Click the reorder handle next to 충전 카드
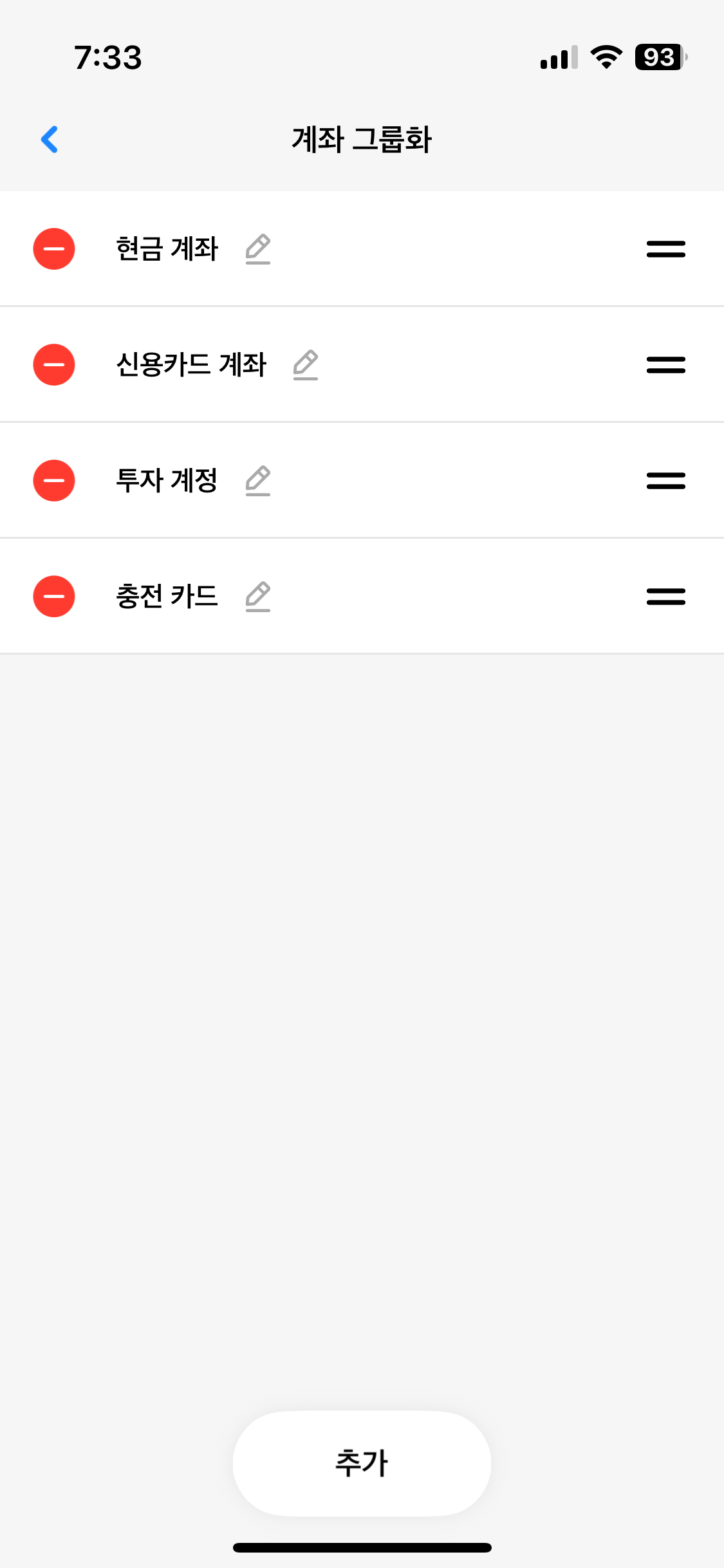 pos(665,597)
